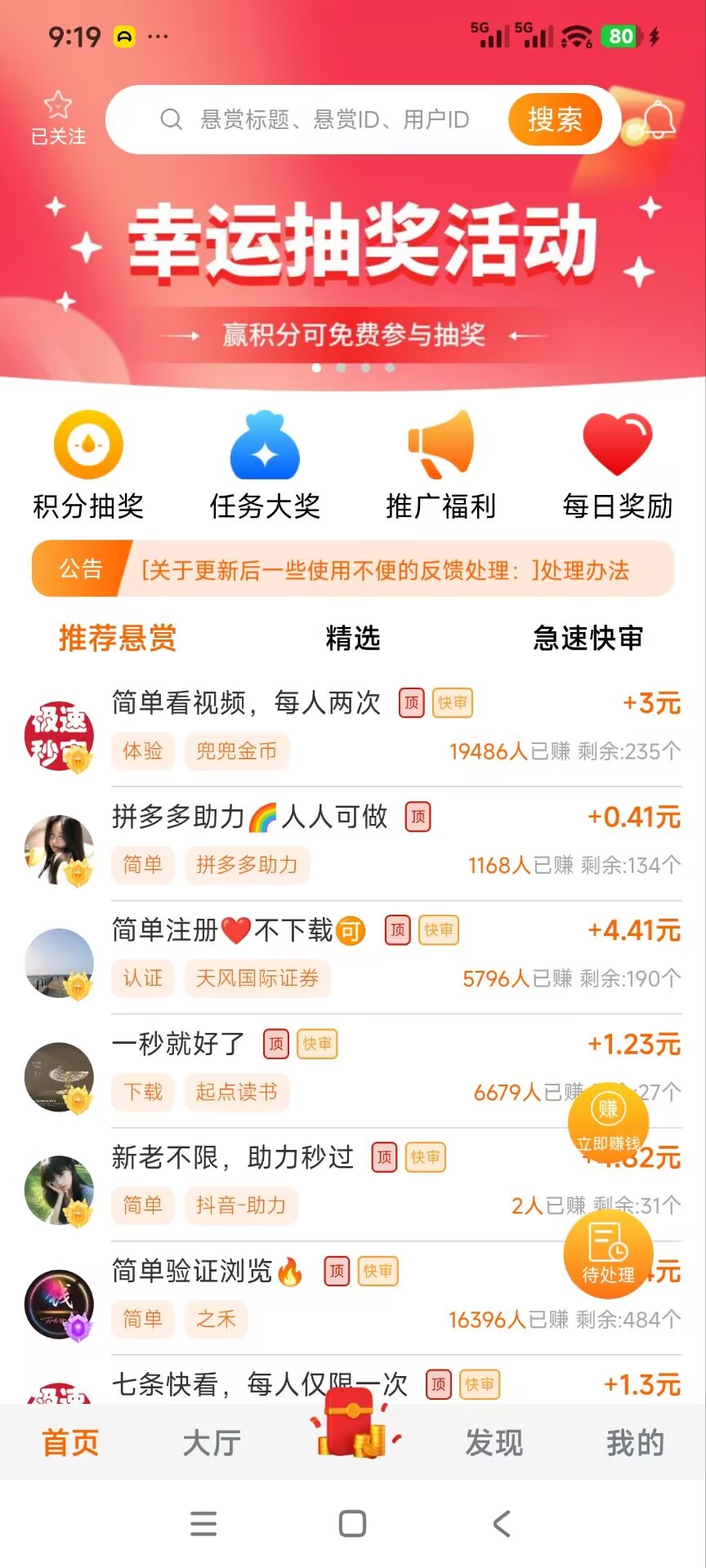Viewport: 706px width, 1568px height.
Task: Tap the search input field
Action: 327,119
